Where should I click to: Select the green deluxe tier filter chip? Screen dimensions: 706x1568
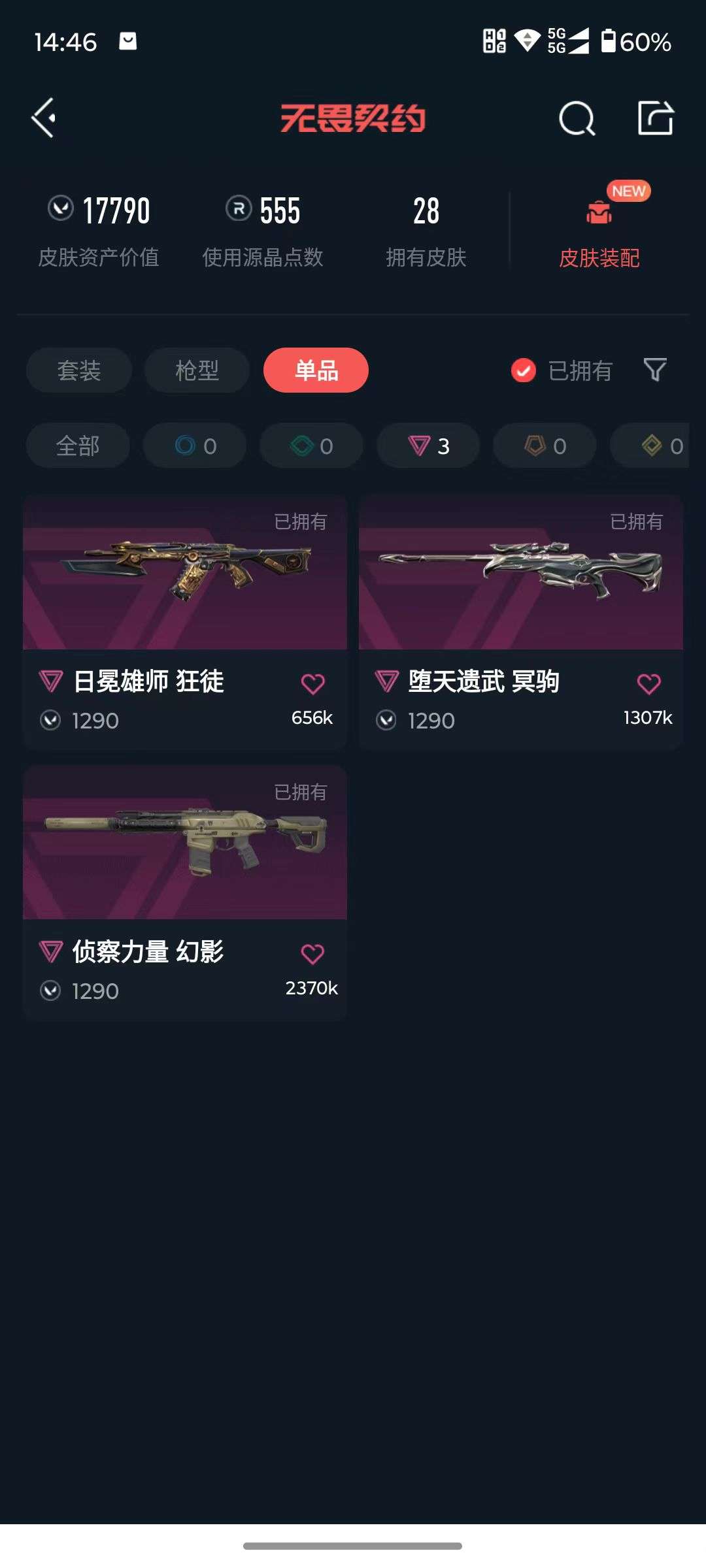[311, 446]
